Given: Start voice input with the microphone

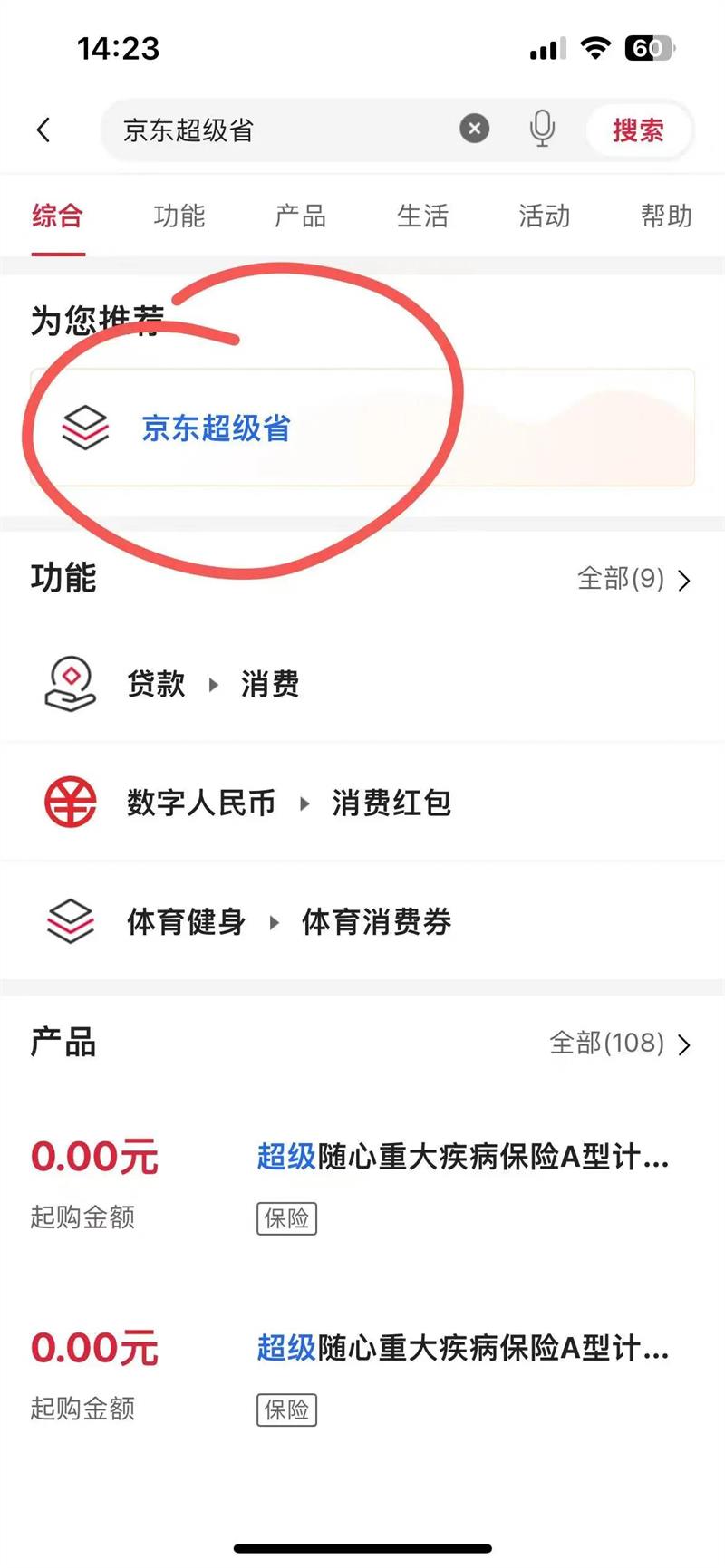Looking at the screenshot, I should 542,130.
